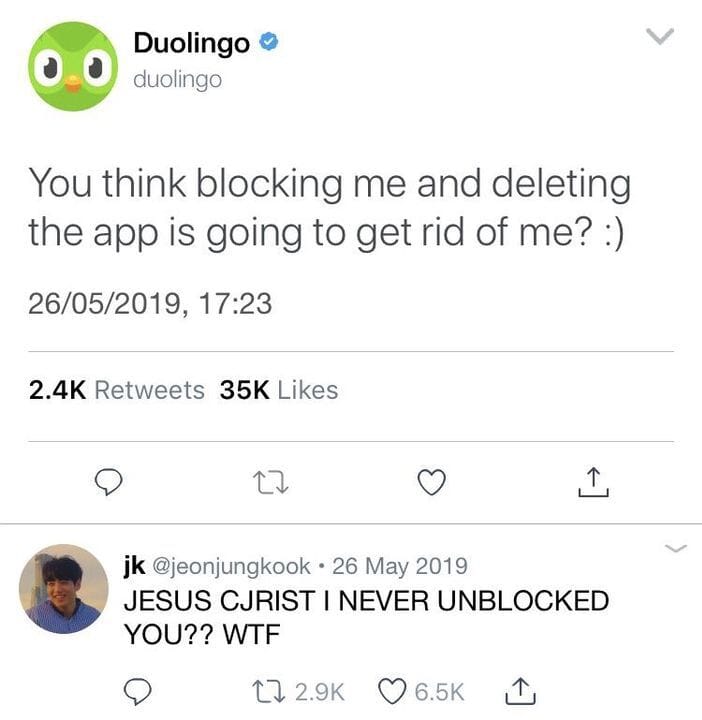
Task: Open the @jeonjungkook profile name link
Action: [229, 566]
